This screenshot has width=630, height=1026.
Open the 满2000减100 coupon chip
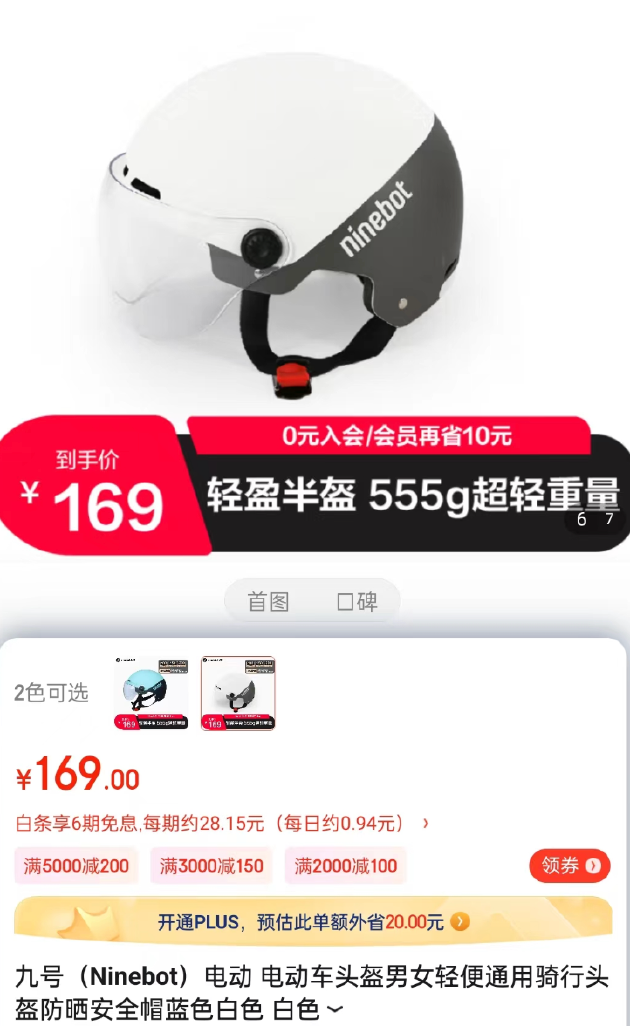click(345, 866)
